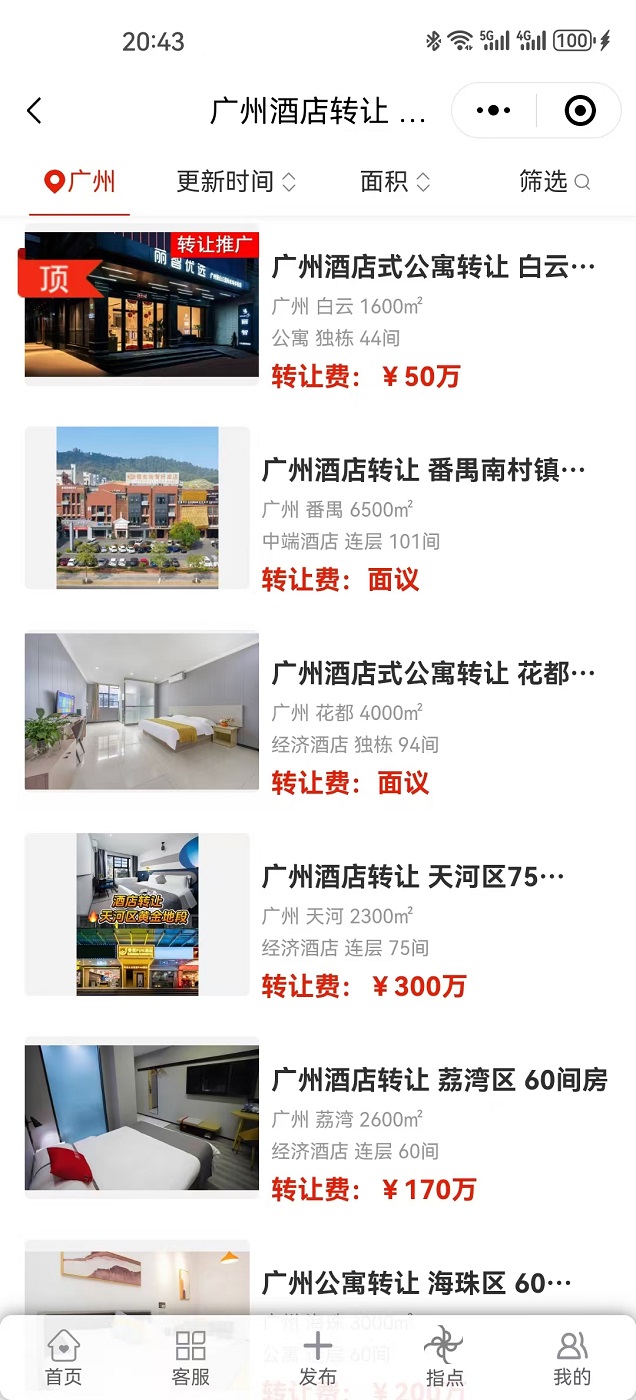Sort listings by 更新时间
636x1400 pixels.
pos(236,182)
